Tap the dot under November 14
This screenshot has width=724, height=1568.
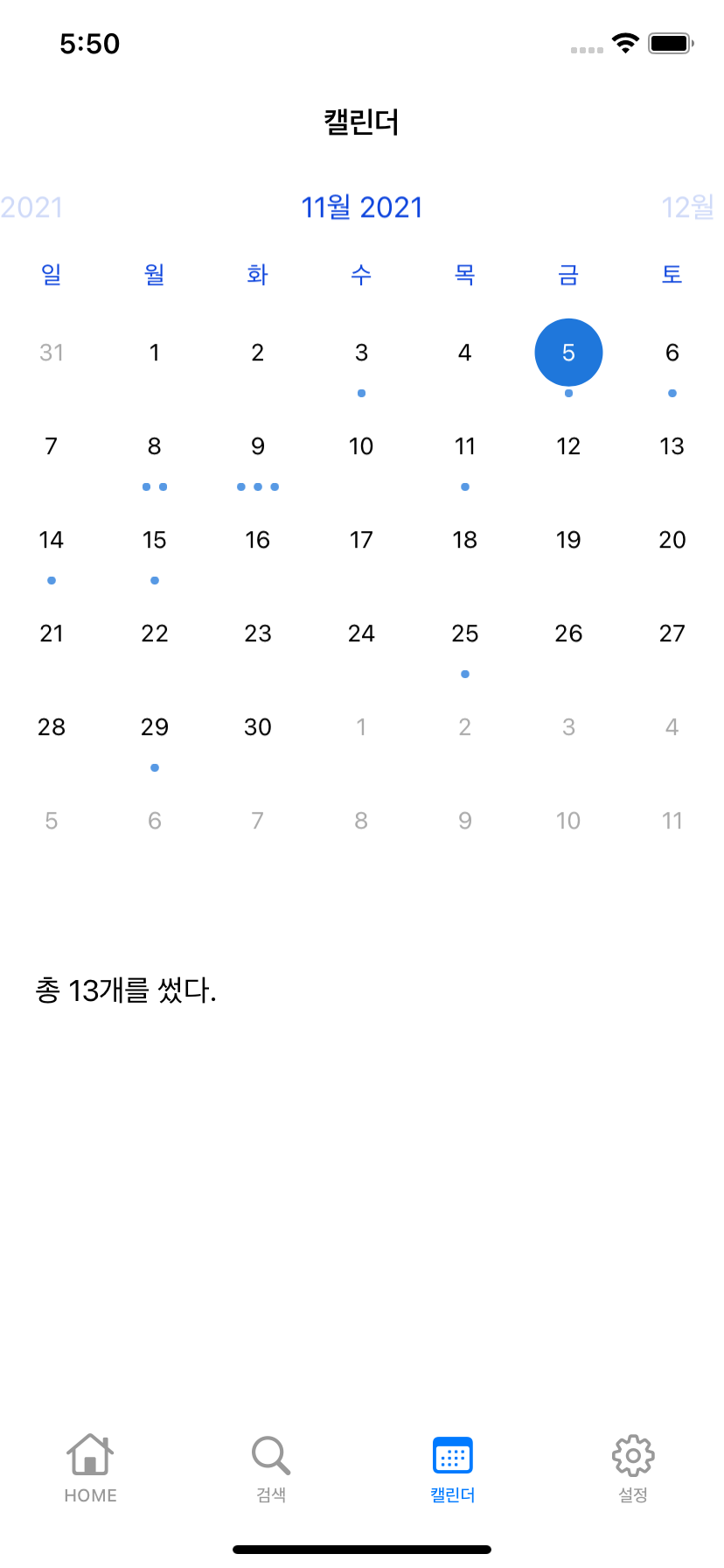tap(51, 580)
